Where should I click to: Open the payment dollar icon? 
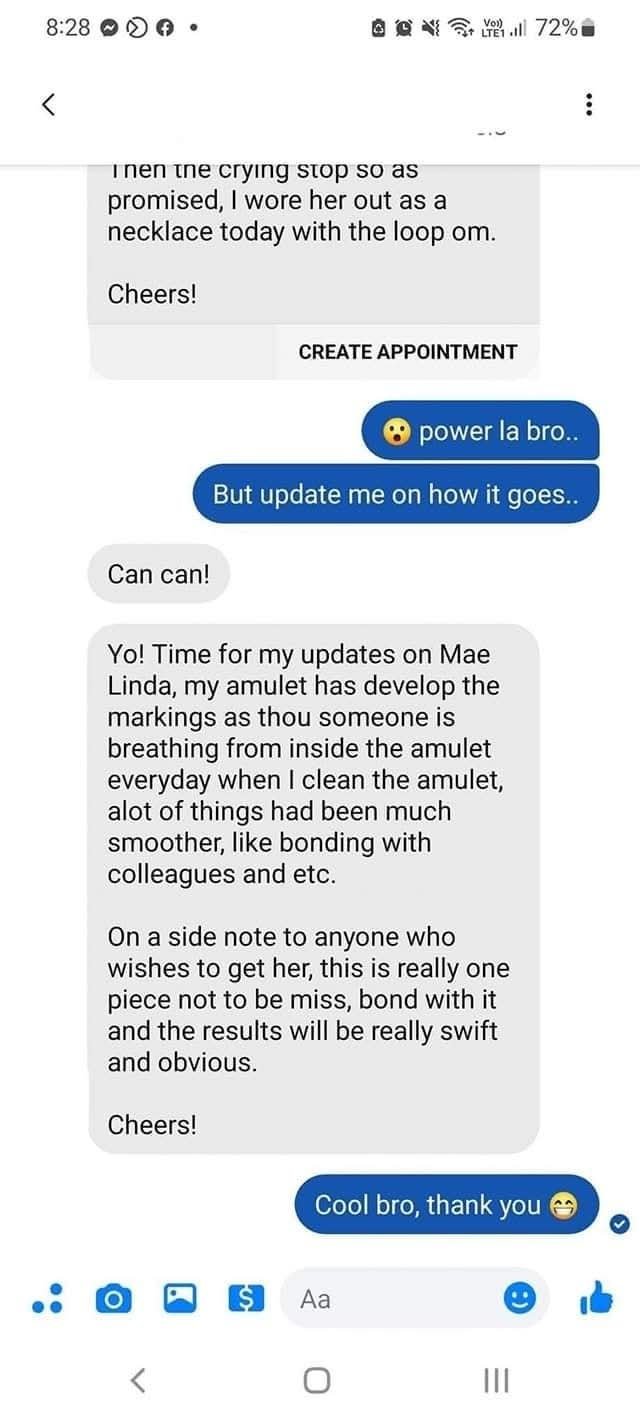click(x=245, y=1299)
